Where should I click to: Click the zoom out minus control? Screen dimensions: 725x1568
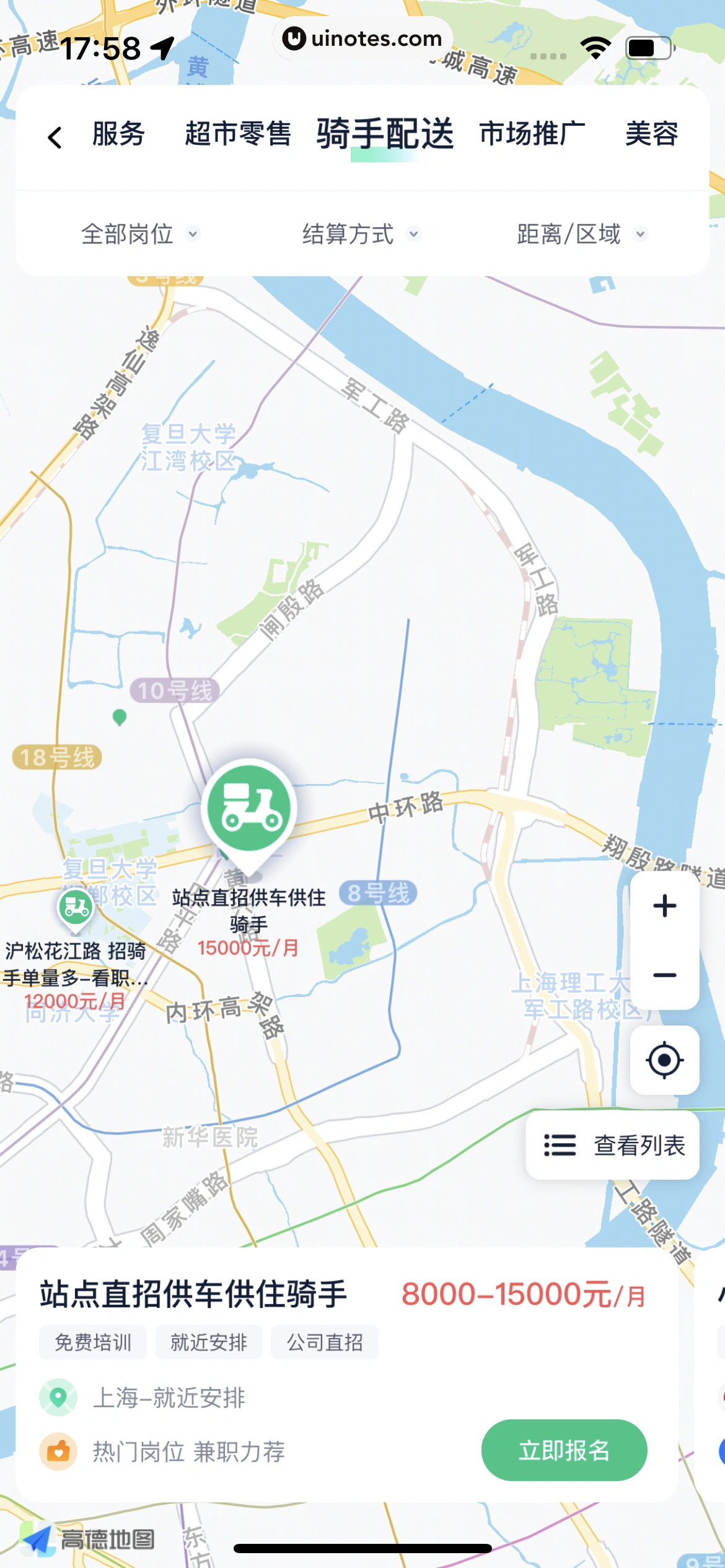(x=665, y=975)
